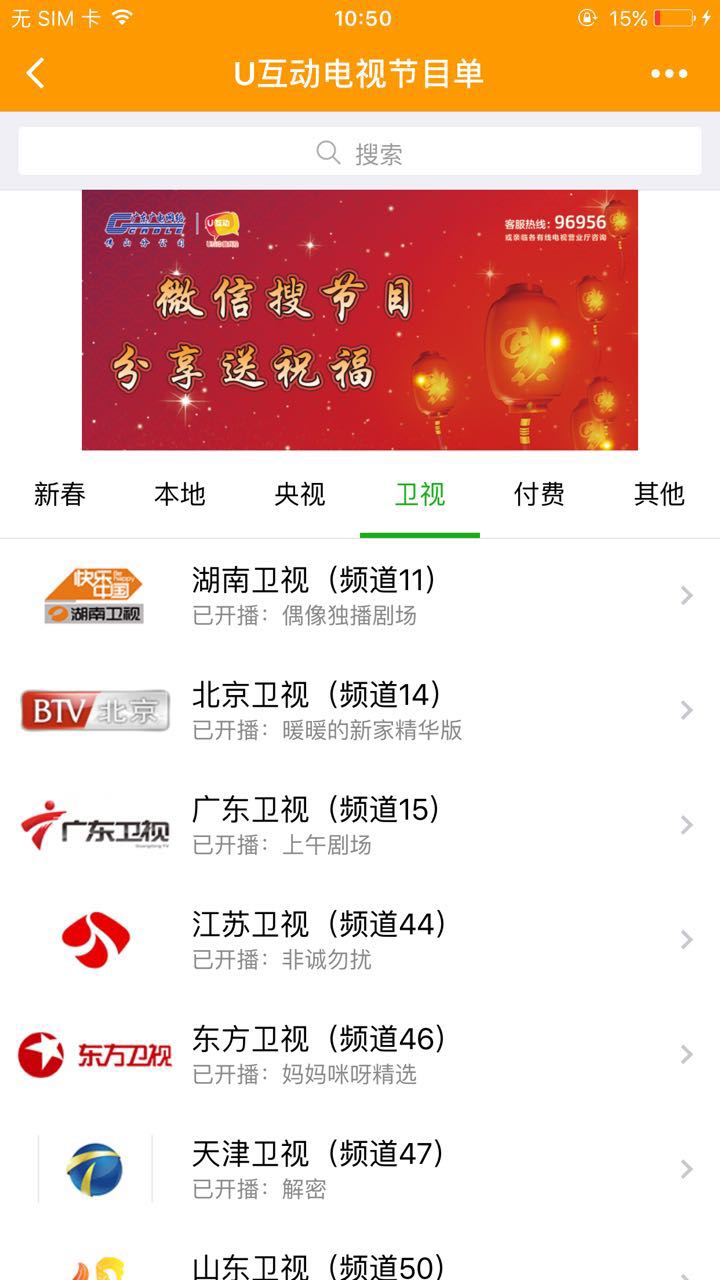Switch to the 新春 tab
This screenshot has height=1280, width=720.
click(60, 494)
